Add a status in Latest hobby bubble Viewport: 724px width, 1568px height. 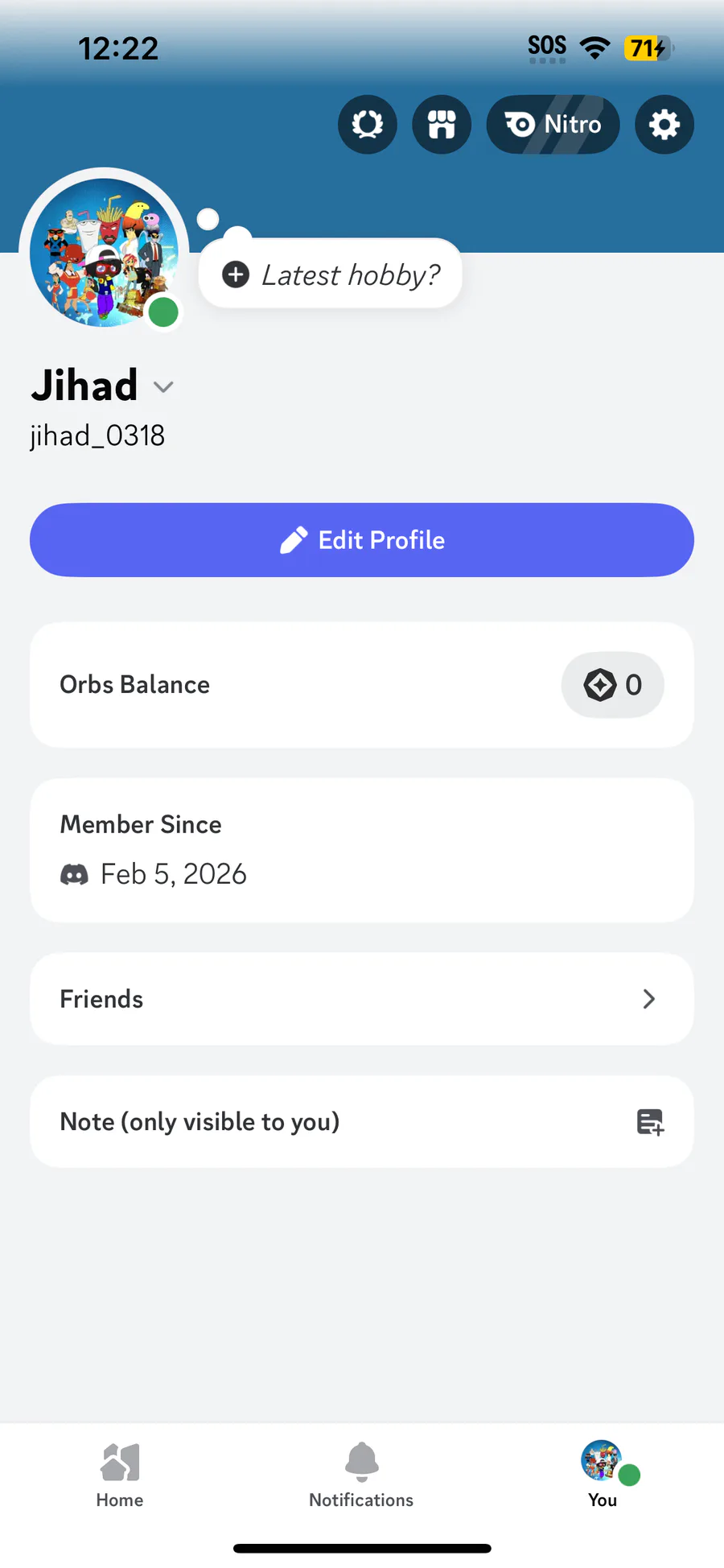point(331,274)
